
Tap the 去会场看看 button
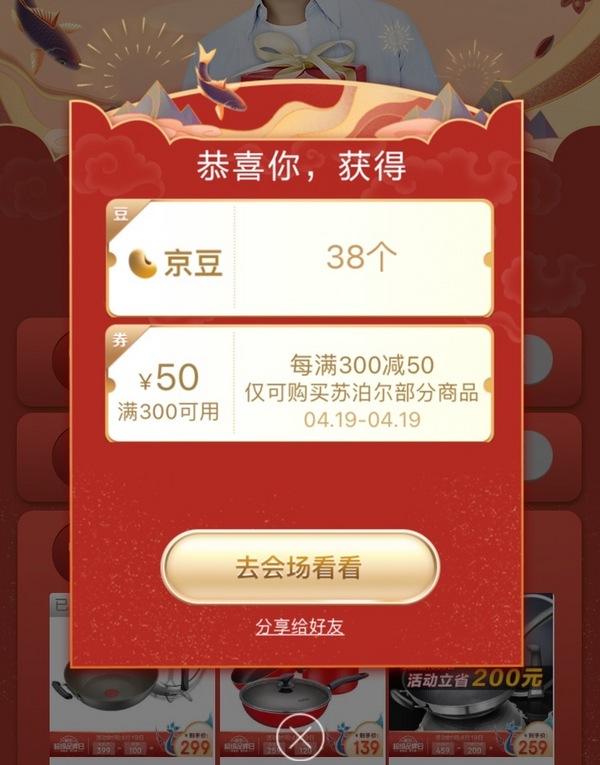click(x=299, y=568)
